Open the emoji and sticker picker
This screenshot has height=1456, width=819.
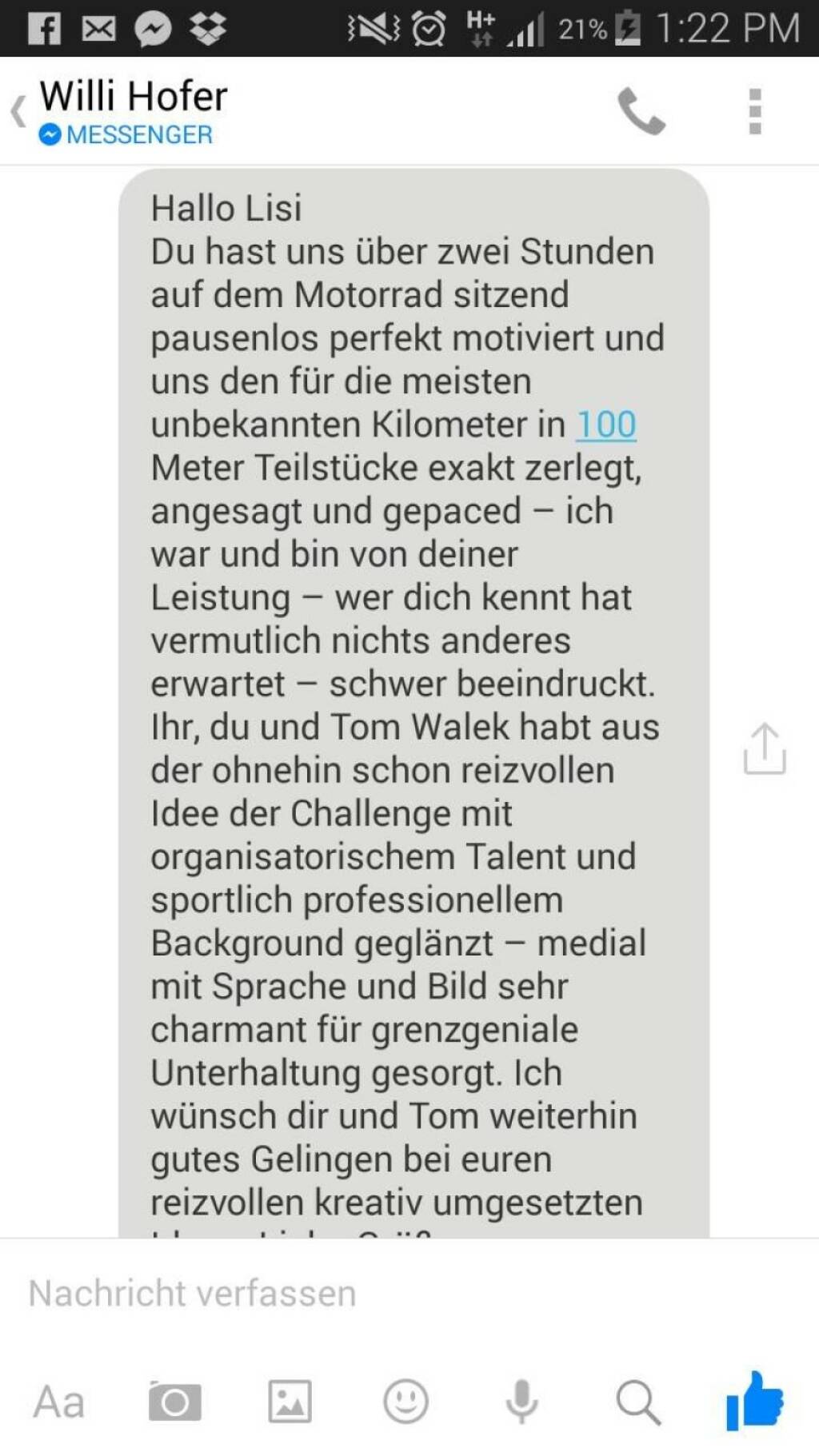coord(406,1402)
